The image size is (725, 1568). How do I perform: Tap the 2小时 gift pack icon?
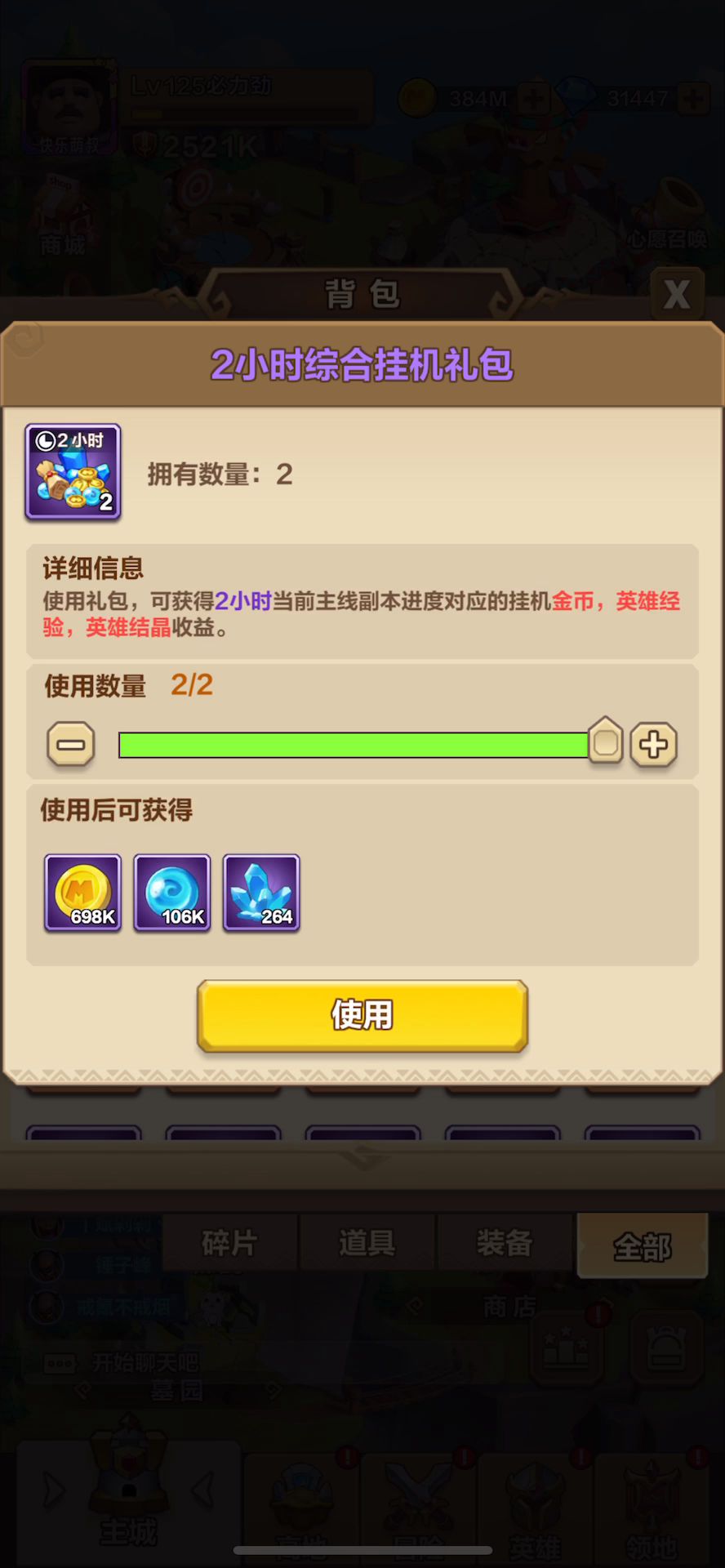pyautogui.click(x=73, y=472)
